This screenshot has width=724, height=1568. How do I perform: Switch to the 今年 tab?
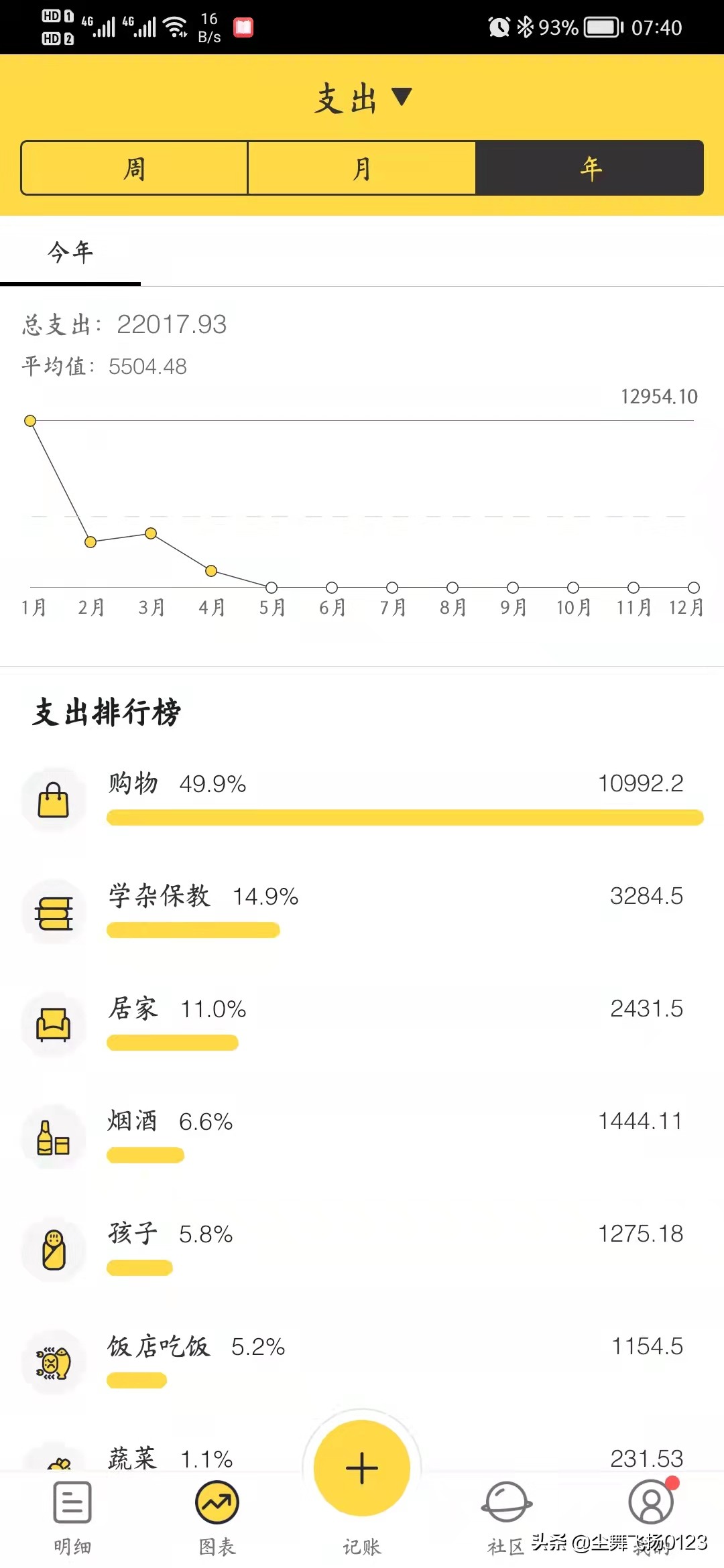tap(69, 253)
